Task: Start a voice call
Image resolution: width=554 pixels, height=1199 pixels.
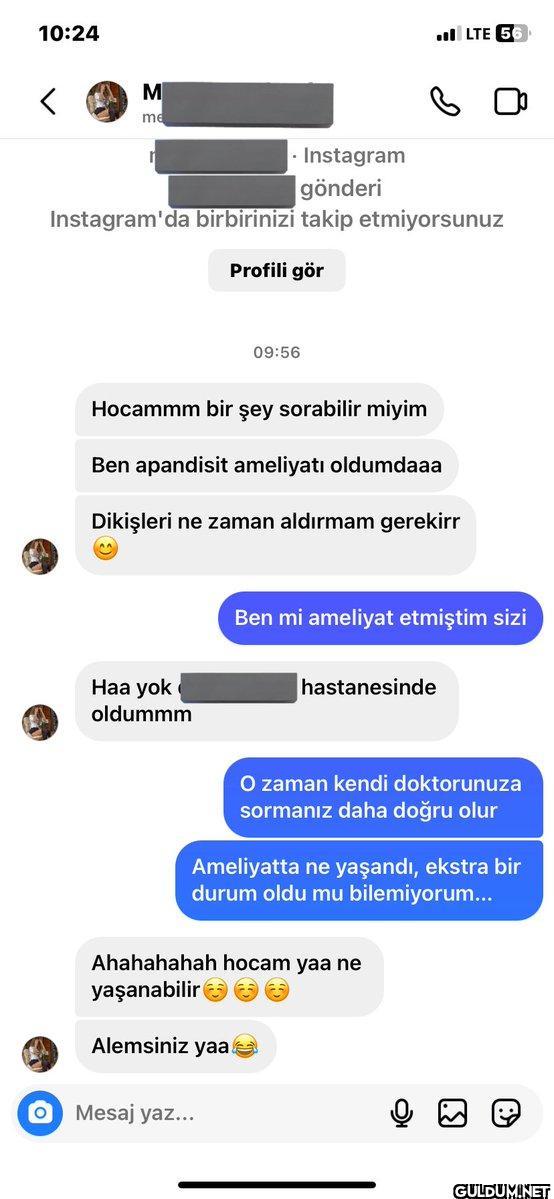Action: coord(445,101)
